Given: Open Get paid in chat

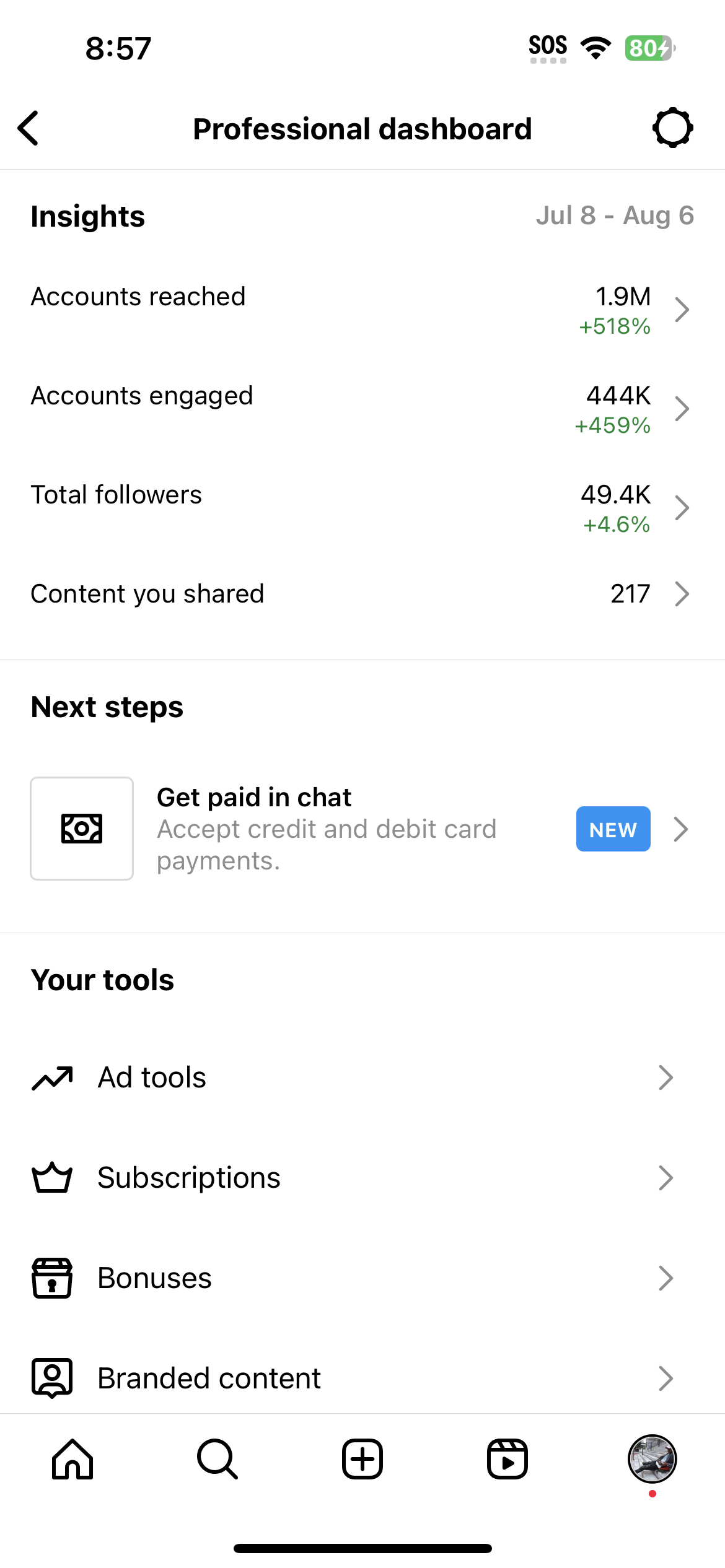Looking at the screenshot, I should (362, 829).
